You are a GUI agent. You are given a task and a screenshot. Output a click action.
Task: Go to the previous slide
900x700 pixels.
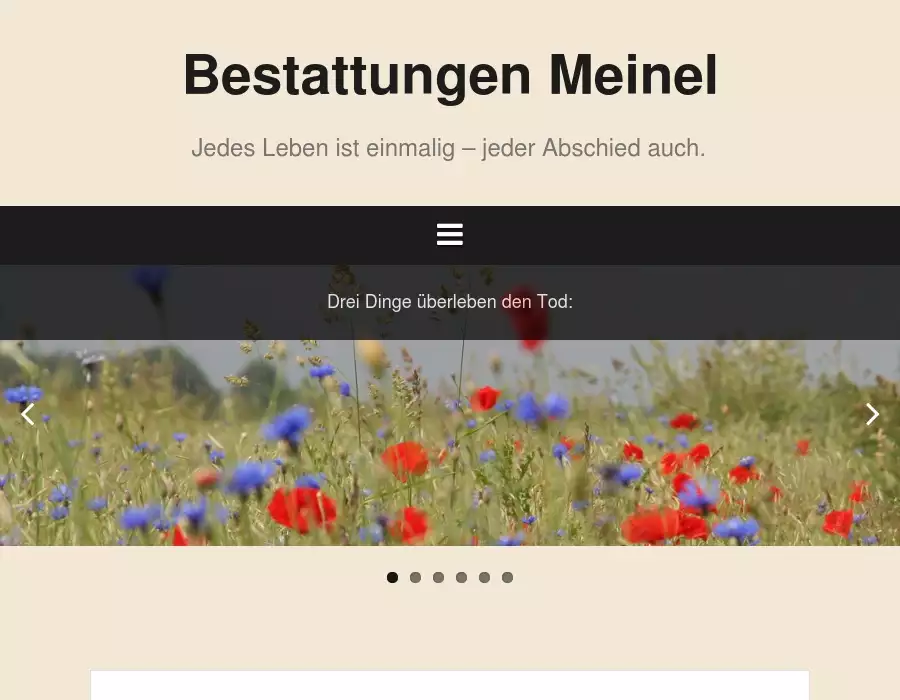28,414
